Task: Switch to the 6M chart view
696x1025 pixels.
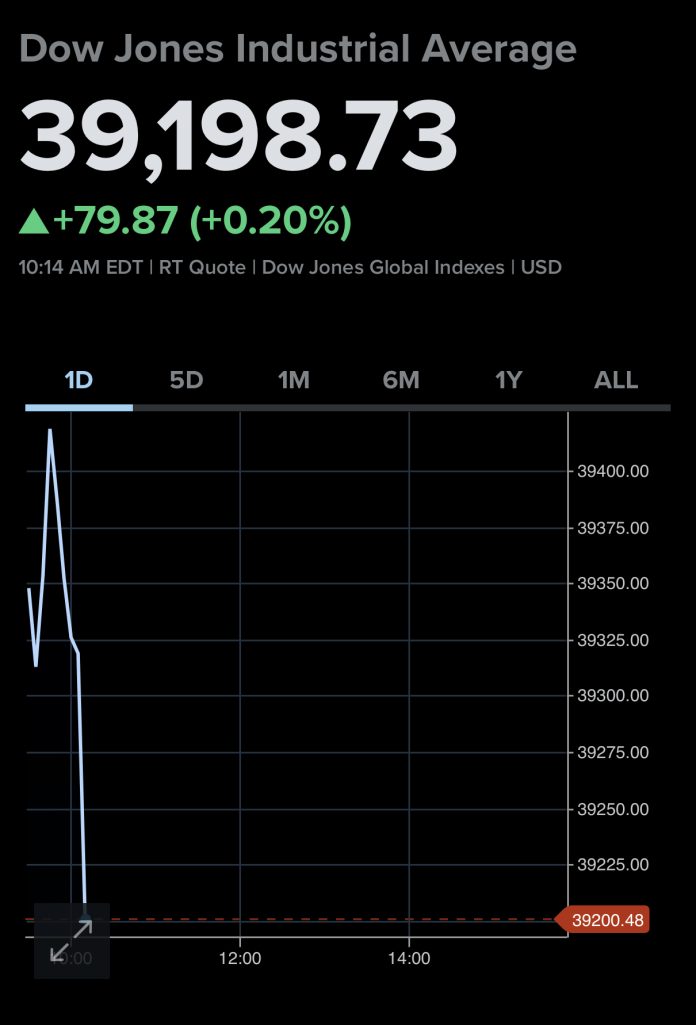Action: click(x=401, y=380)
